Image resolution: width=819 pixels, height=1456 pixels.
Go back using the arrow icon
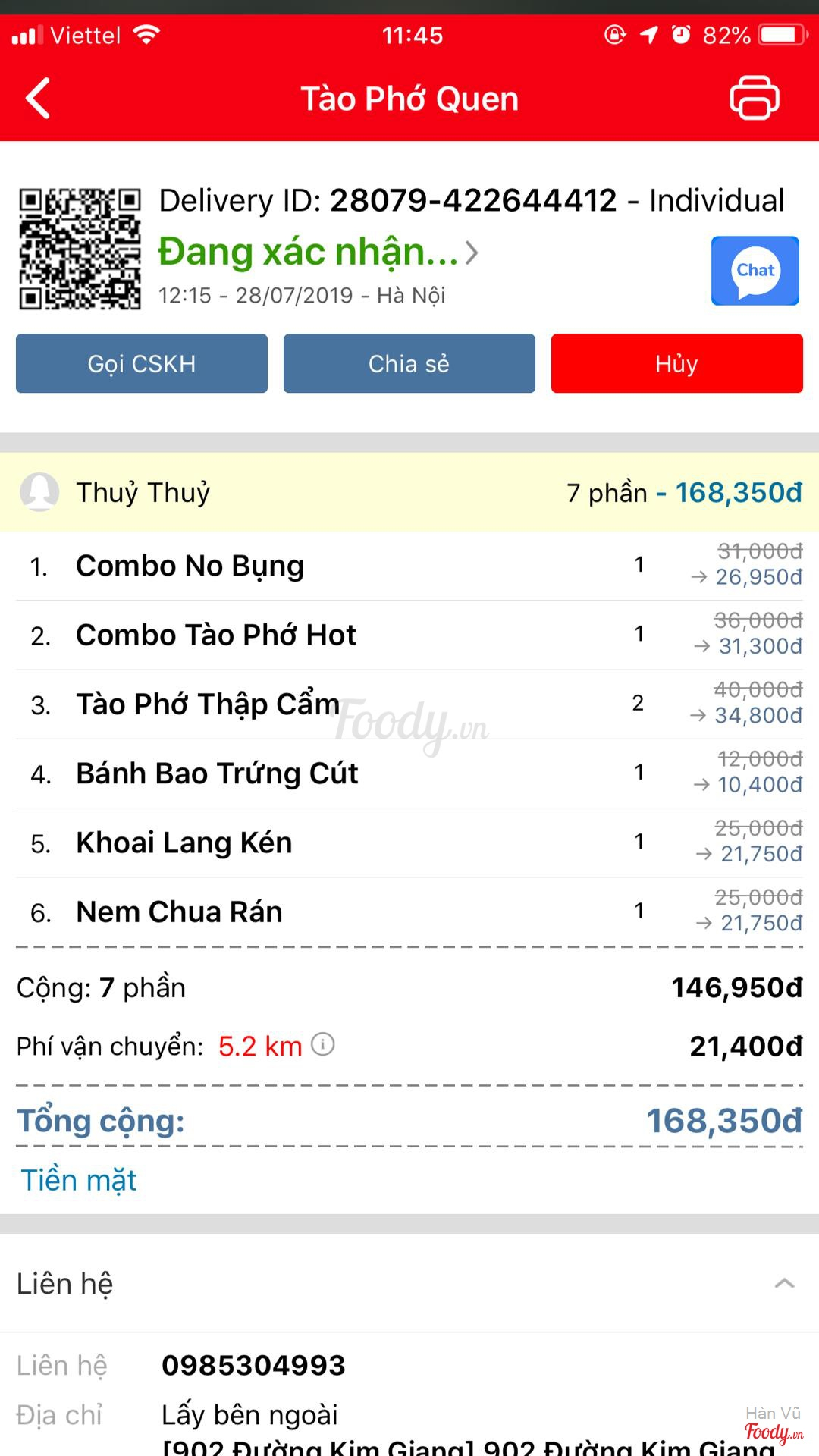click(x=38, y=99)
